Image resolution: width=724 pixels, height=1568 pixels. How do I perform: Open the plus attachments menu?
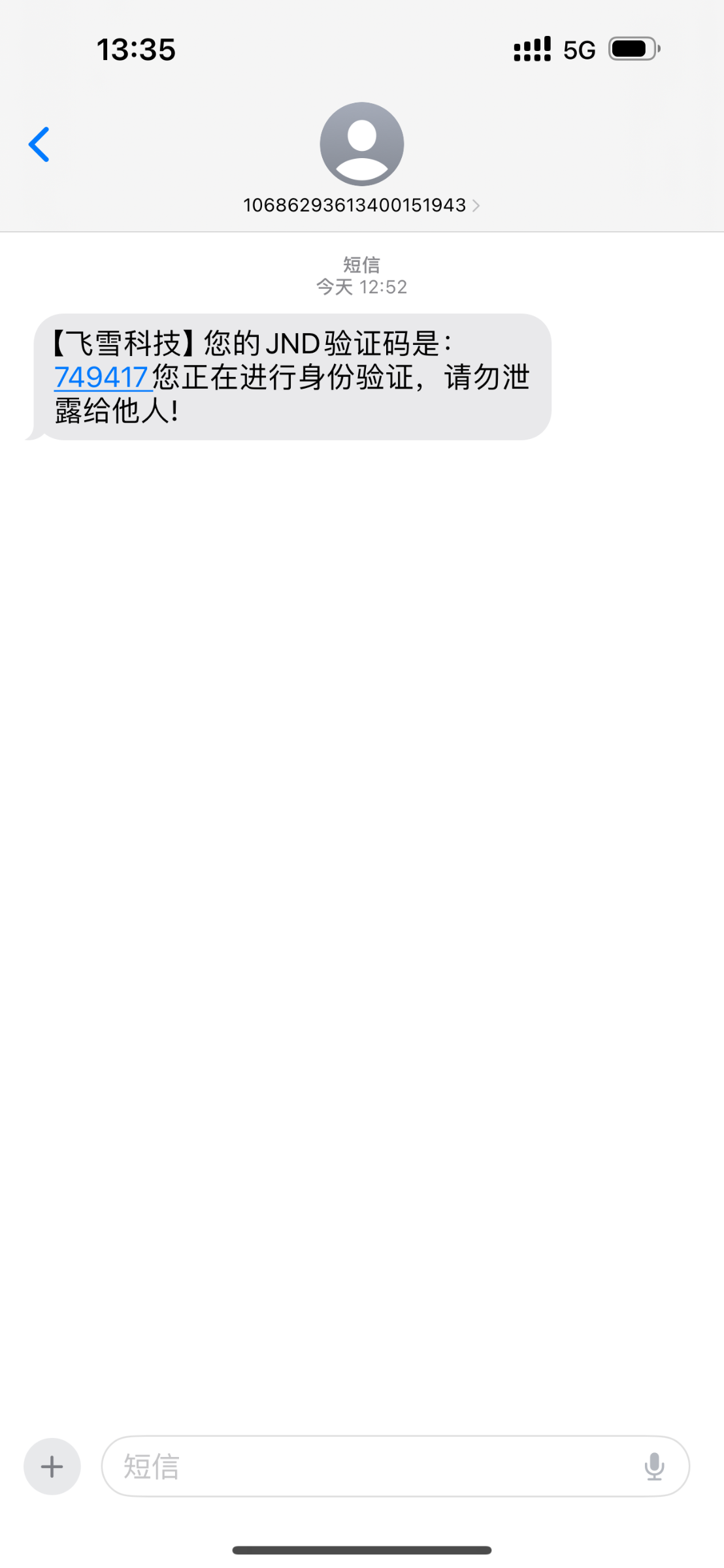tap(52, 1467)
